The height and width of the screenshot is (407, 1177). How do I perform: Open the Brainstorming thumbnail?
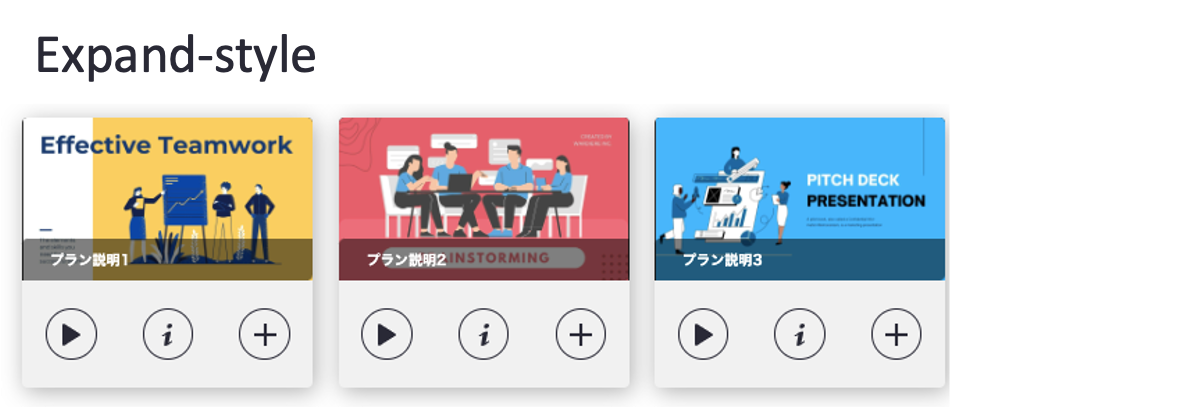pyautogui.click(x=484, y=190)
